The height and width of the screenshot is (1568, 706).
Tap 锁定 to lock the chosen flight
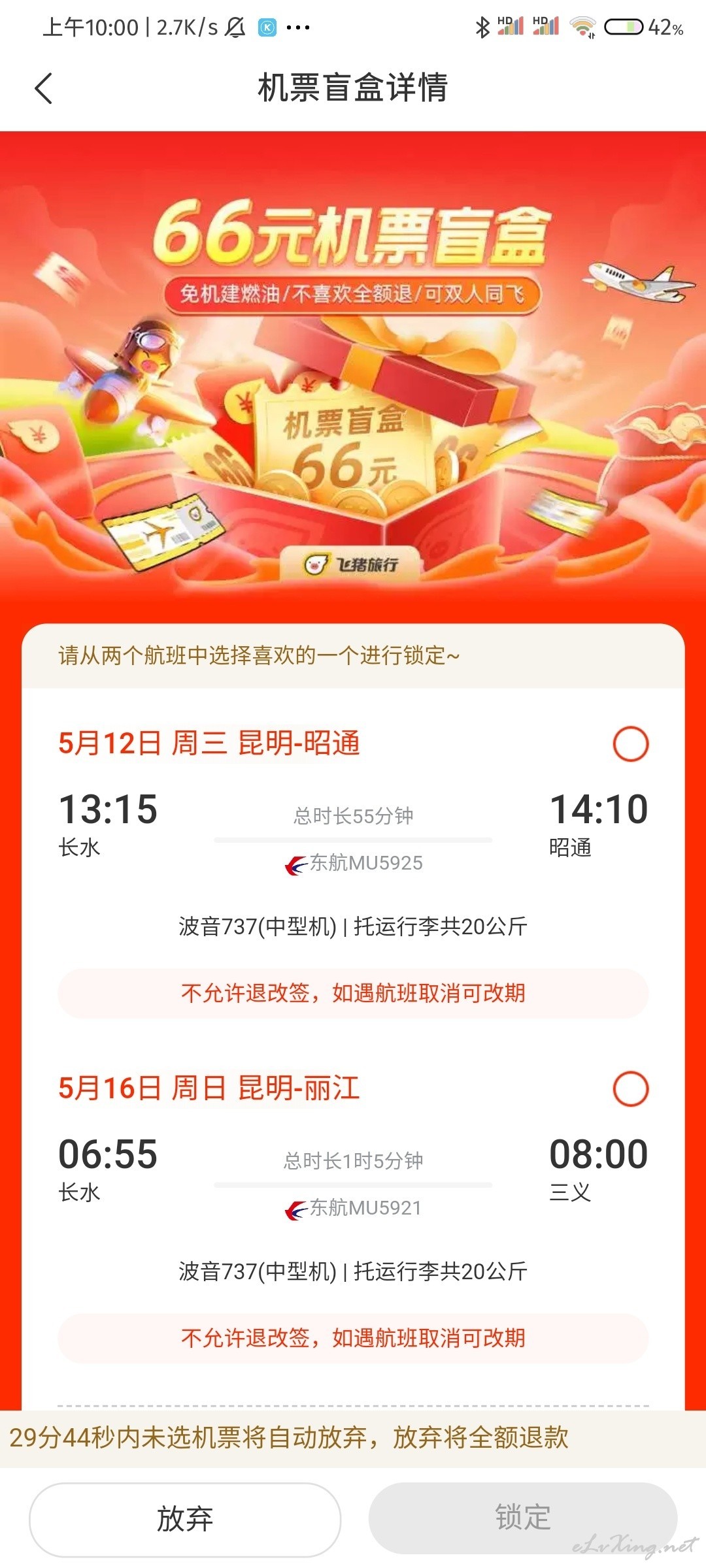pos(523,1518)
